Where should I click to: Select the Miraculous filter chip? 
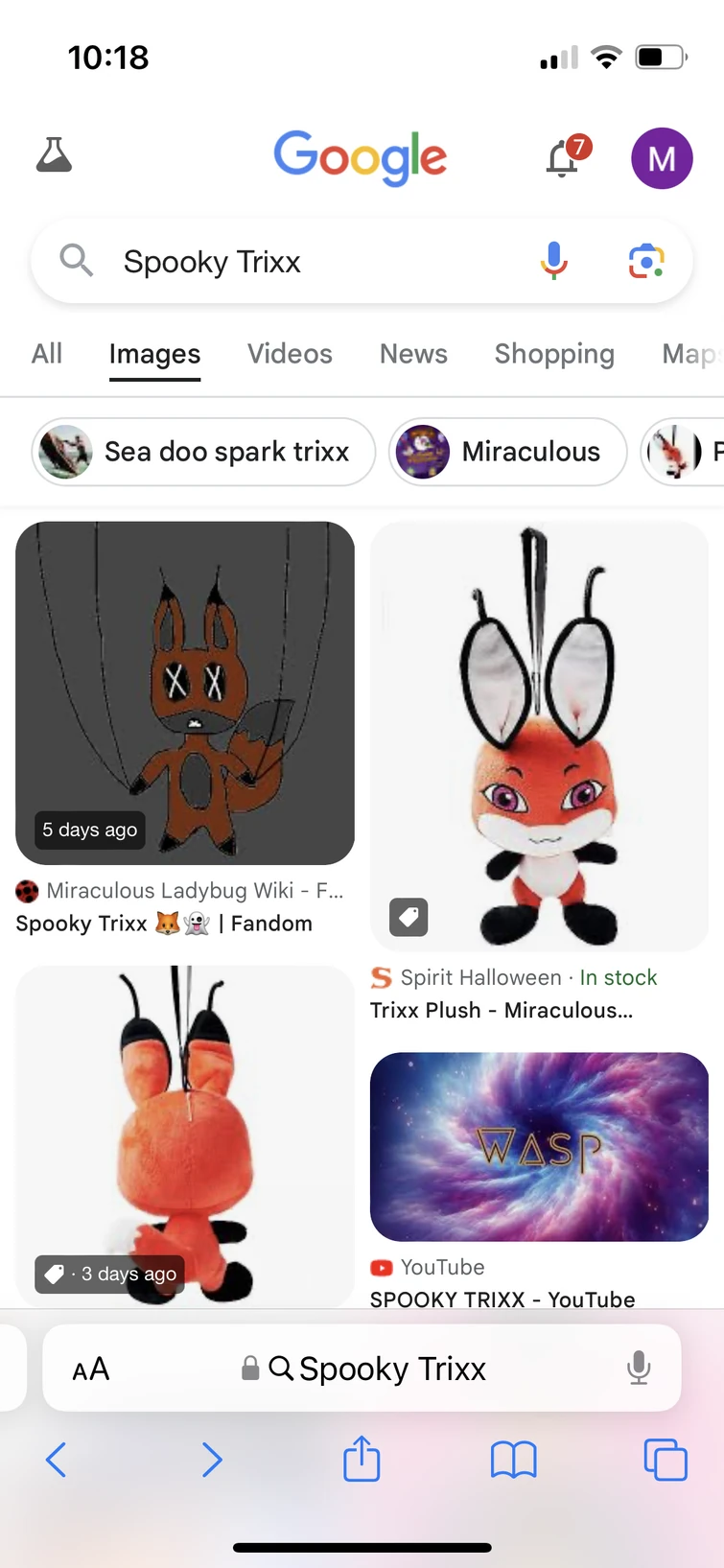click(507, 451)
